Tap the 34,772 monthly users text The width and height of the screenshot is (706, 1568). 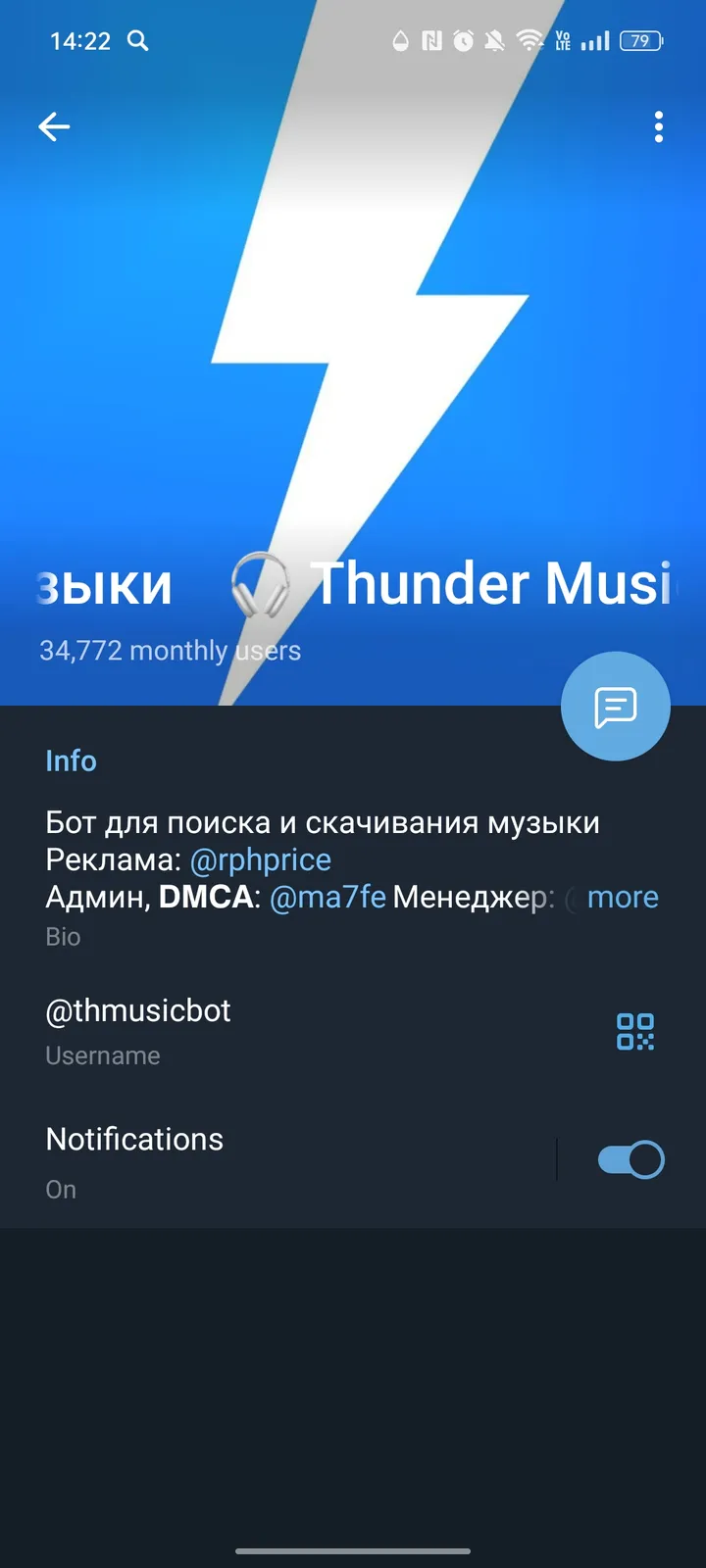click(x=170, y=650)
